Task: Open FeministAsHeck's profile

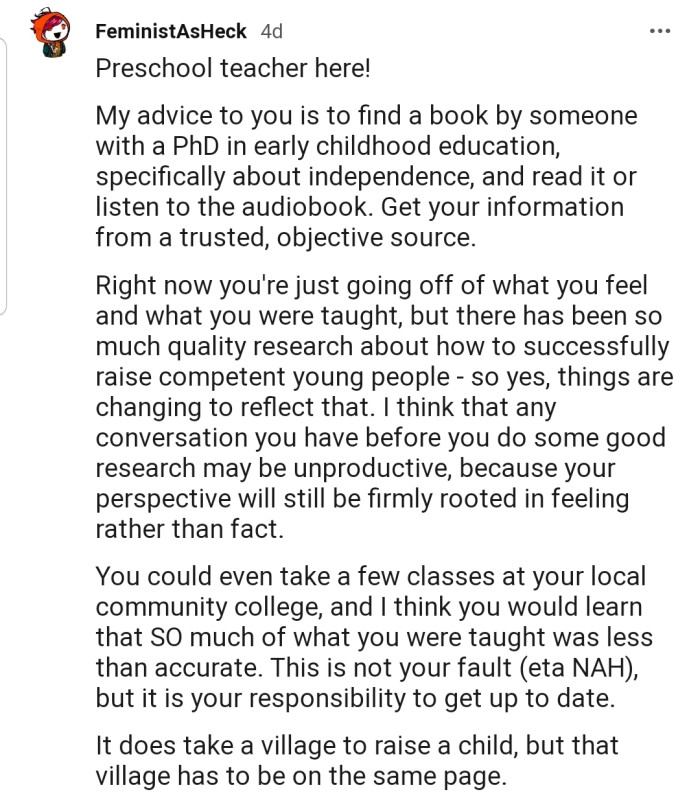Action: click(x=170, y=31)
